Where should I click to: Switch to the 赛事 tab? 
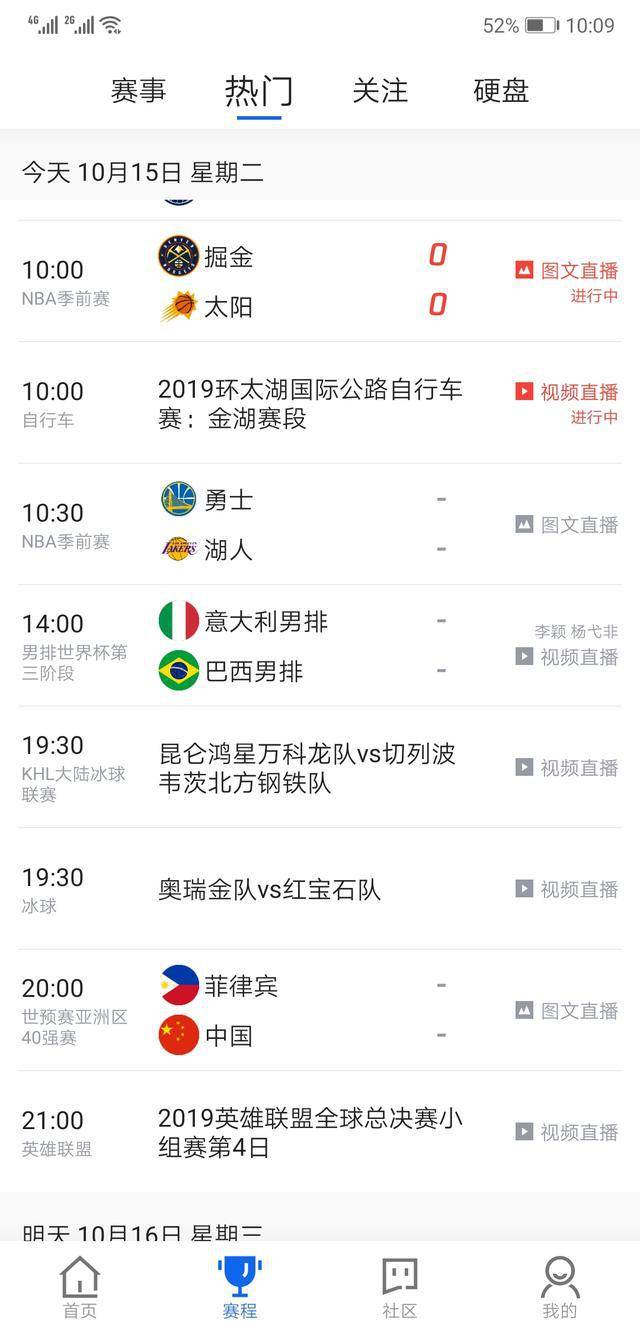coord(138,91)
